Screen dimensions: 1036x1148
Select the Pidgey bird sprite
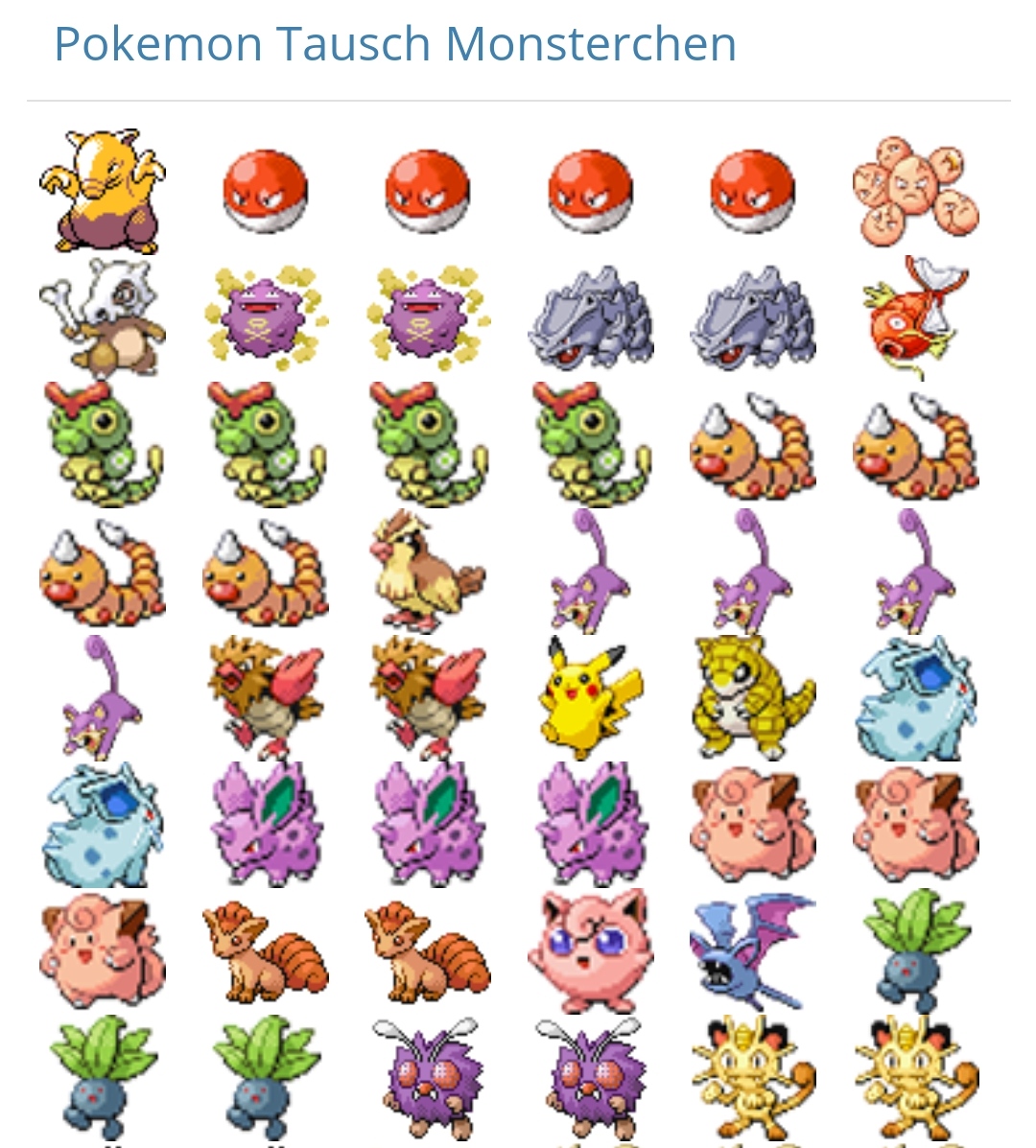coord(428,571)
